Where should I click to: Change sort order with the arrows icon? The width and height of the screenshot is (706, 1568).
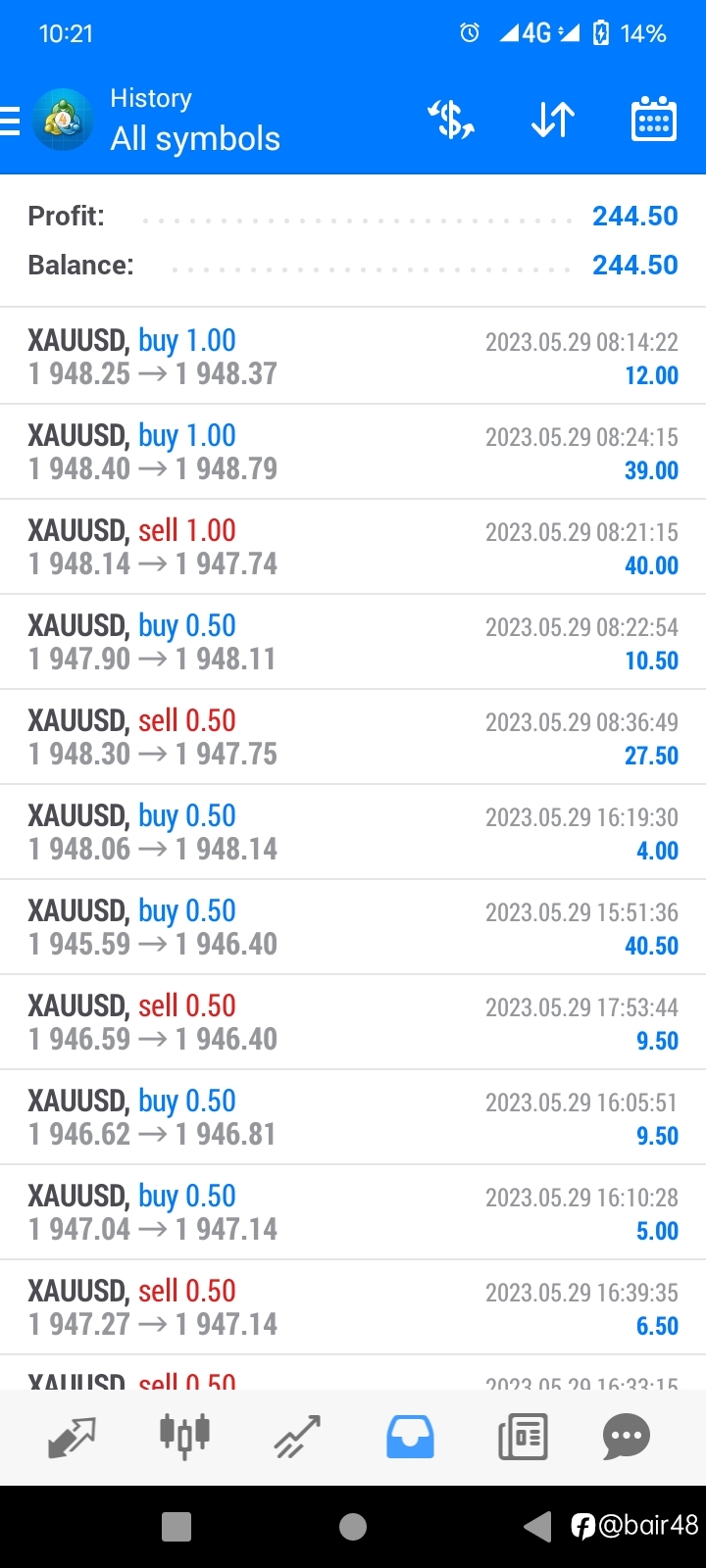[x=552, y=121]
